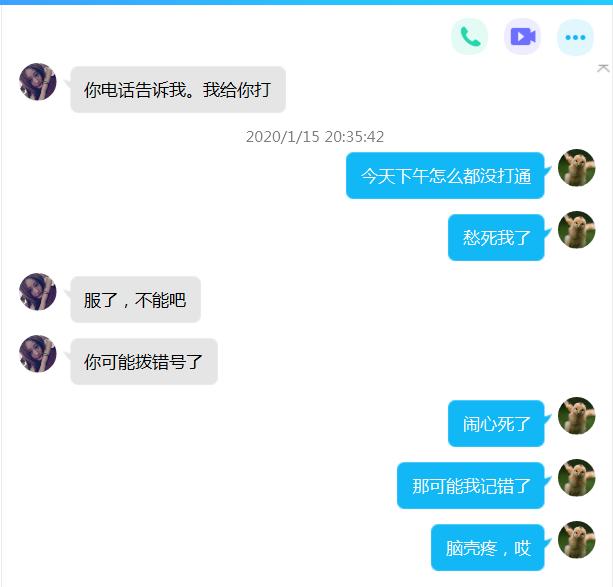
Task: Start a voice call
Action: (x=470, y=37)
